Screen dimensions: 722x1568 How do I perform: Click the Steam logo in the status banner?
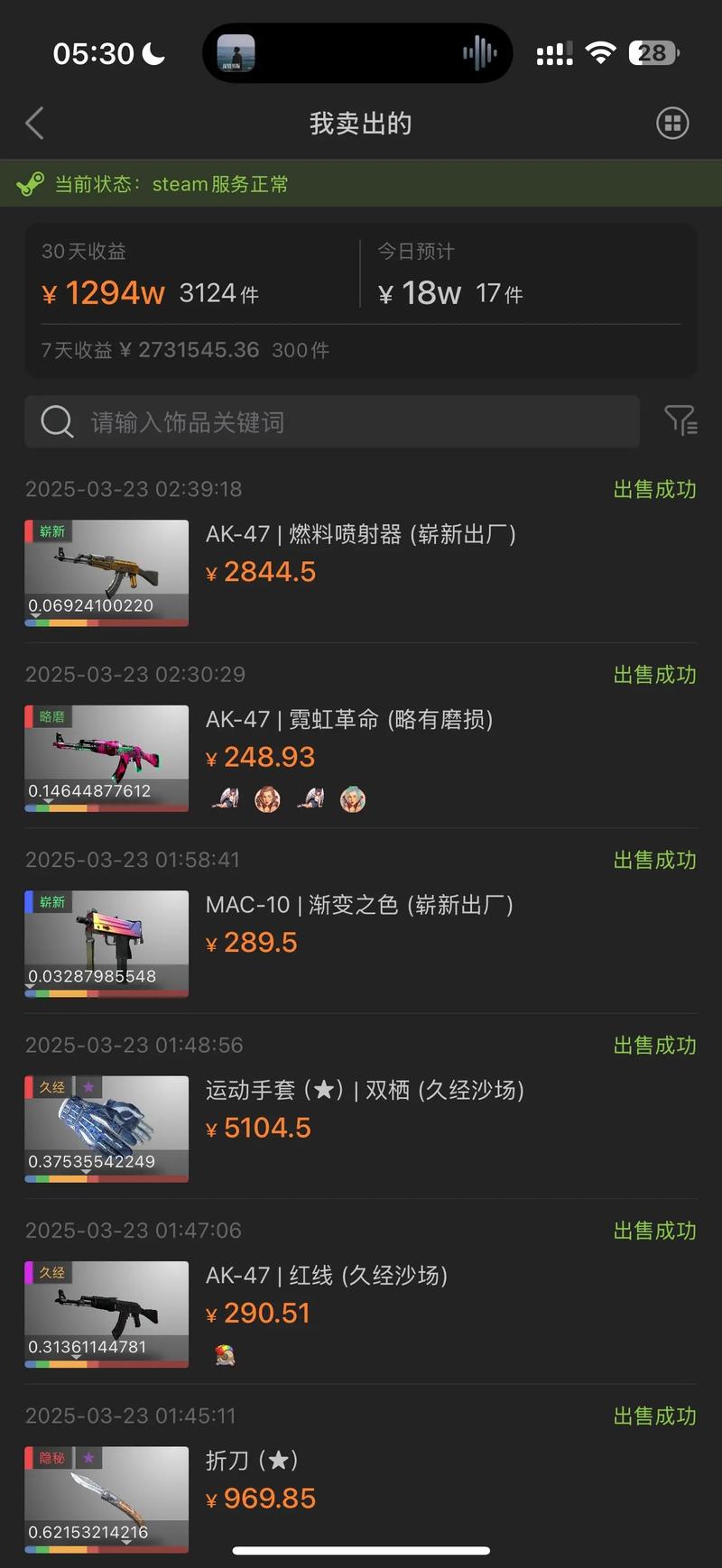tap(32, 184)
